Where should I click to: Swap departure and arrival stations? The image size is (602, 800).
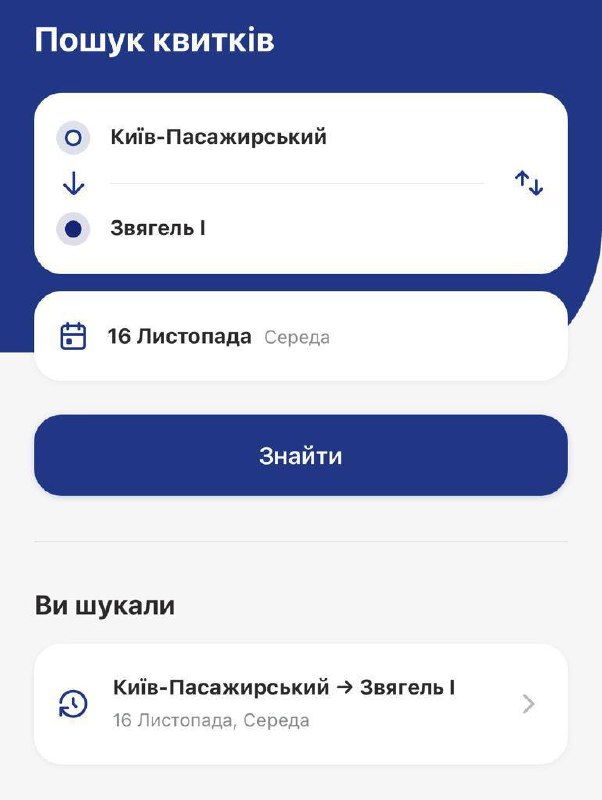coord(528,183)
